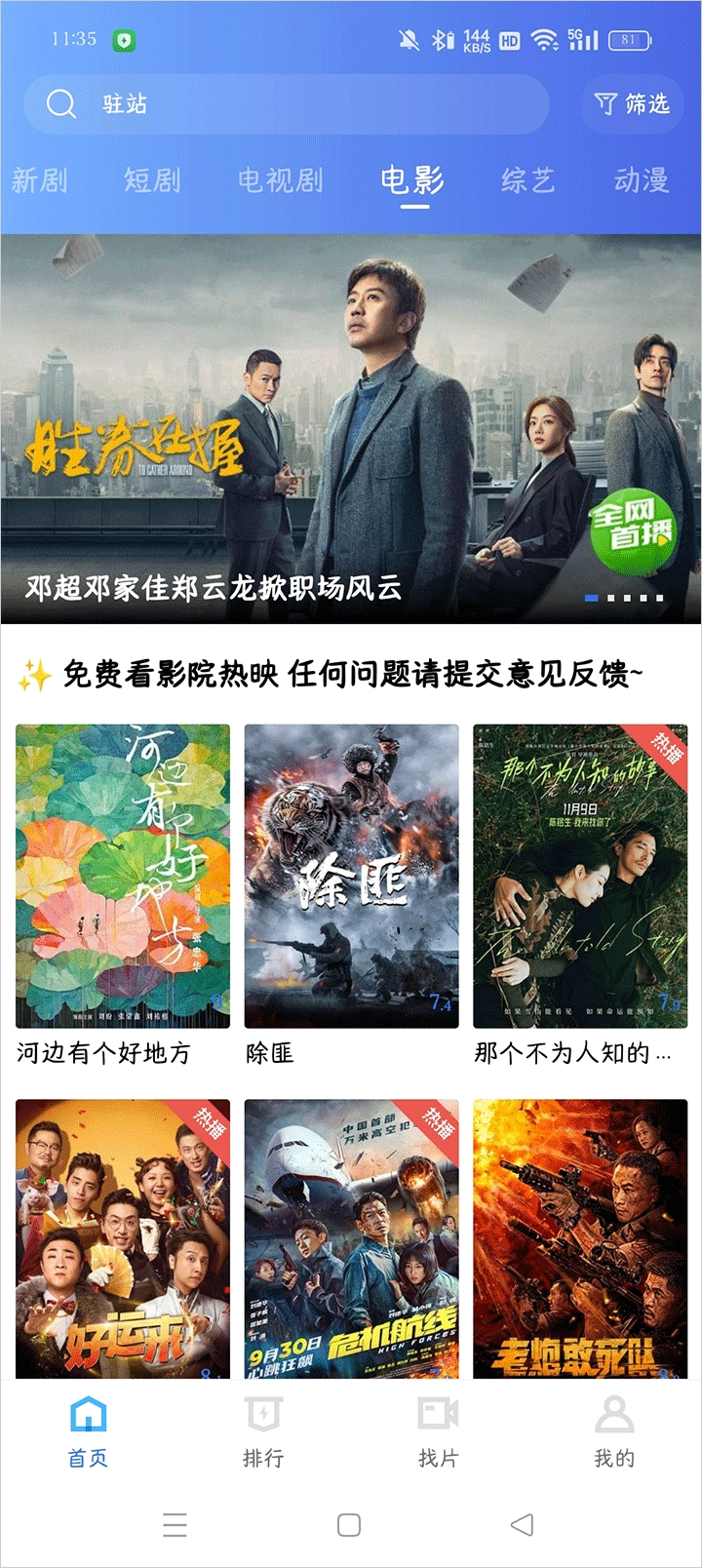The height and width of the screenshot is (1568, 702).
Task: Open 河边有个好地方 via its title
Action: click(103, 1053)
